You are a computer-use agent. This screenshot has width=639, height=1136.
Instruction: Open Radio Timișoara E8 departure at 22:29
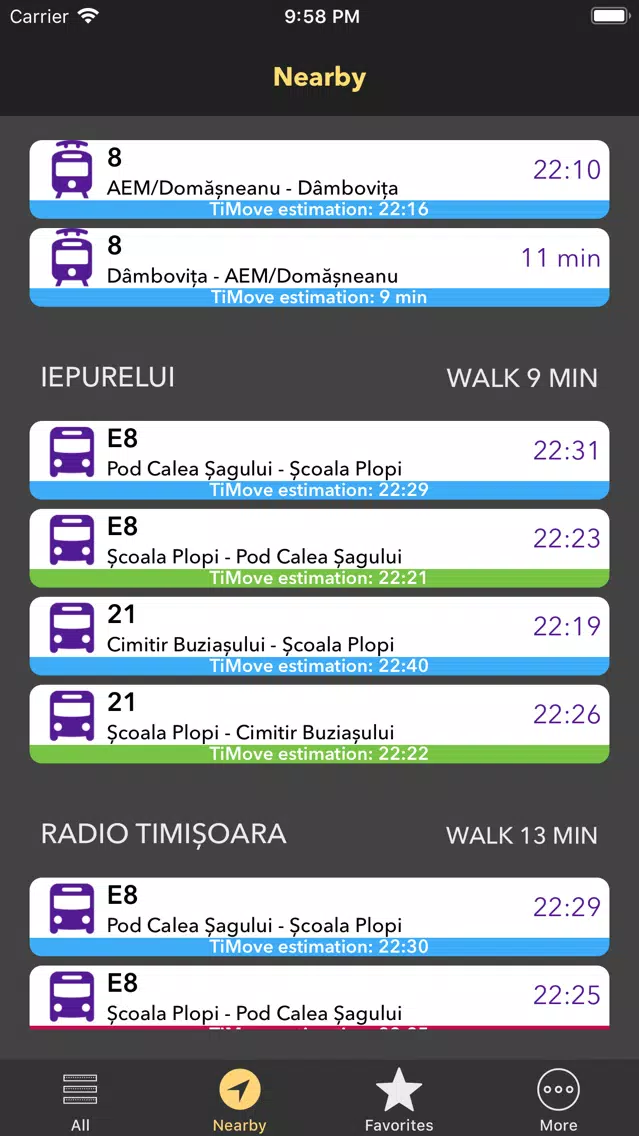click(320, 917)
